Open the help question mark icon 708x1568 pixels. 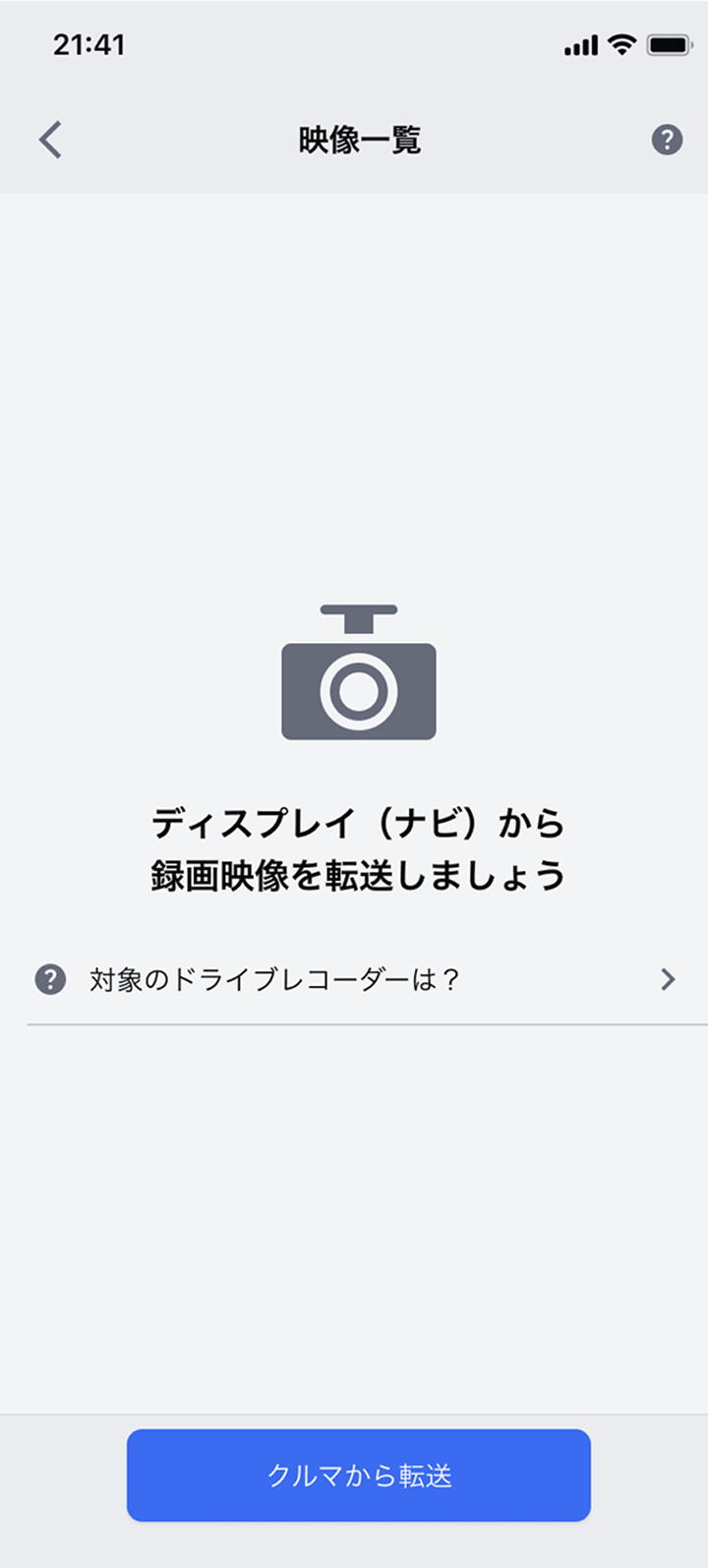click(x=667, y=140)
